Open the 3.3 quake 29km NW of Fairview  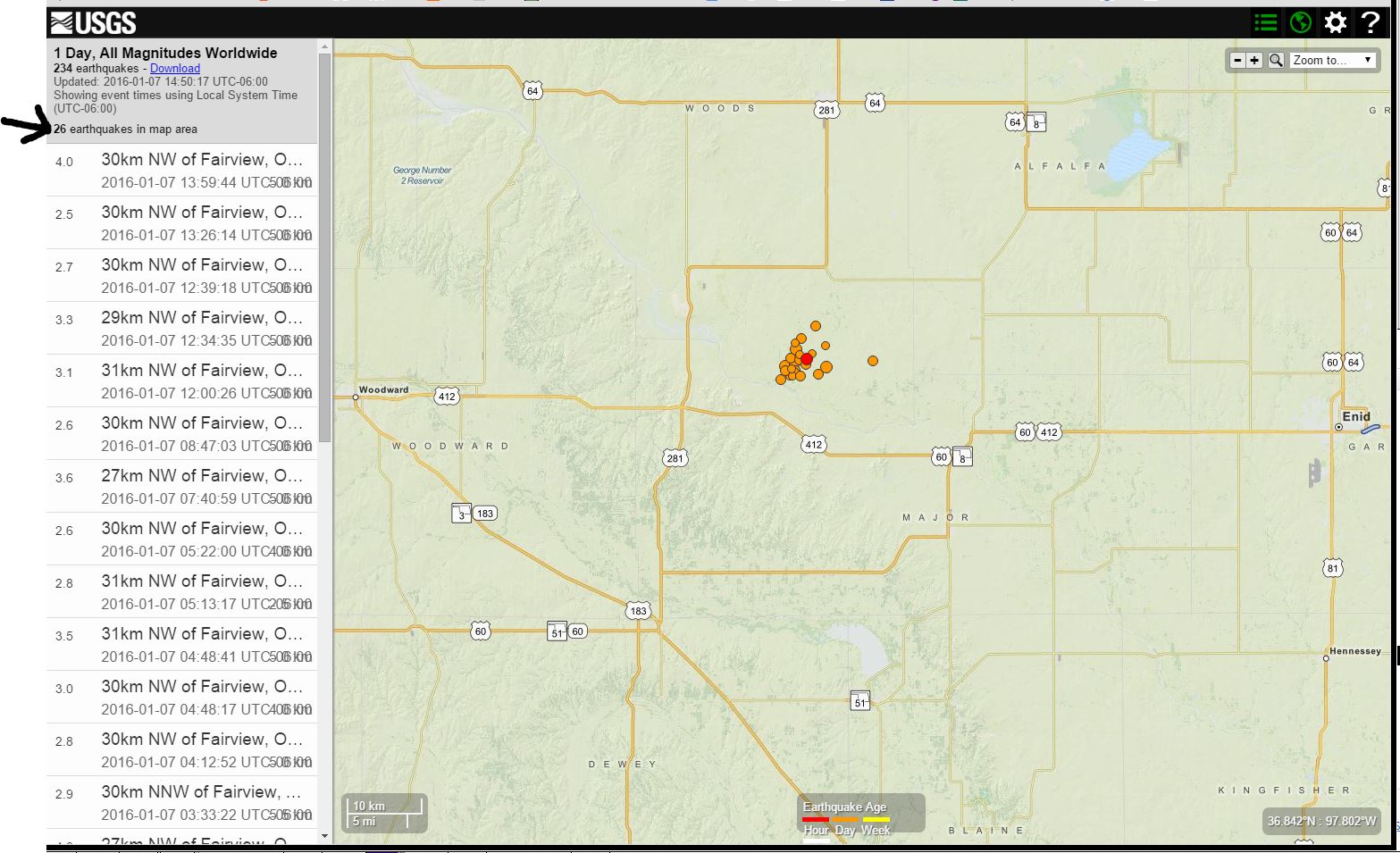coord(182,329)
